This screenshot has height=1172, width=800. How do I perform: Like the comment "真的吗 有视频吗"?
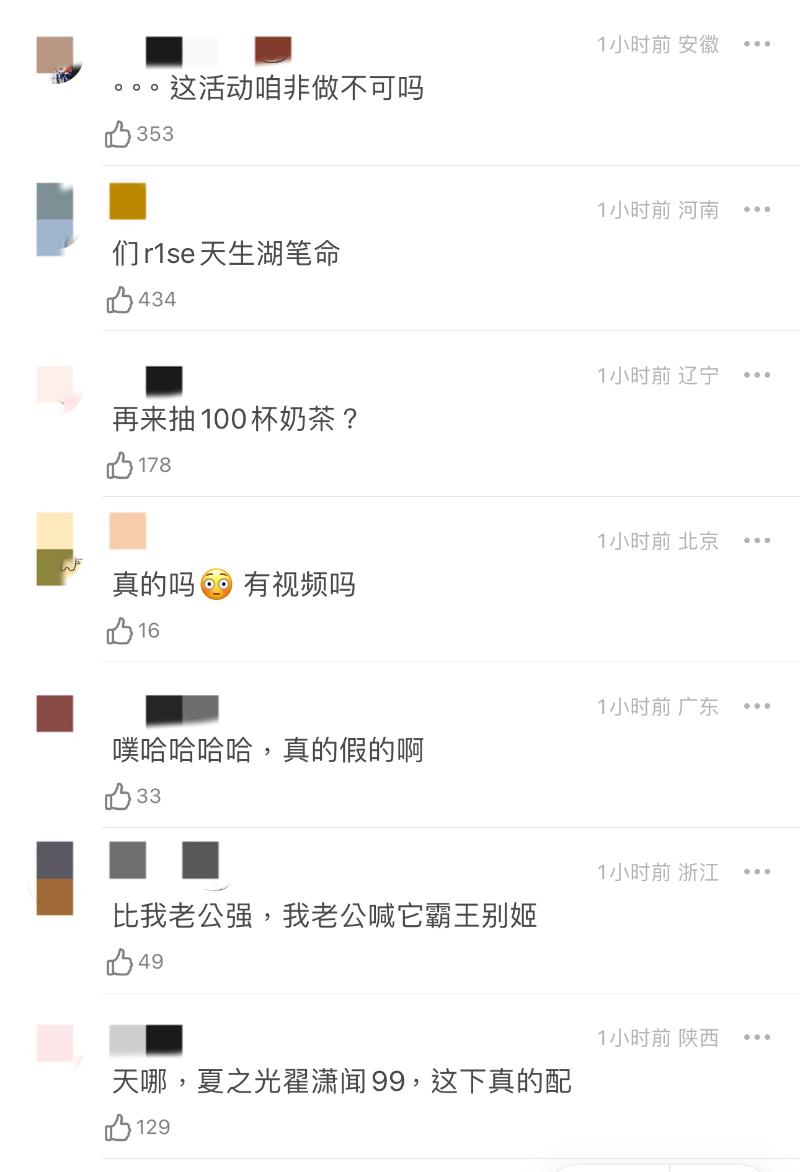pos(119,631)
